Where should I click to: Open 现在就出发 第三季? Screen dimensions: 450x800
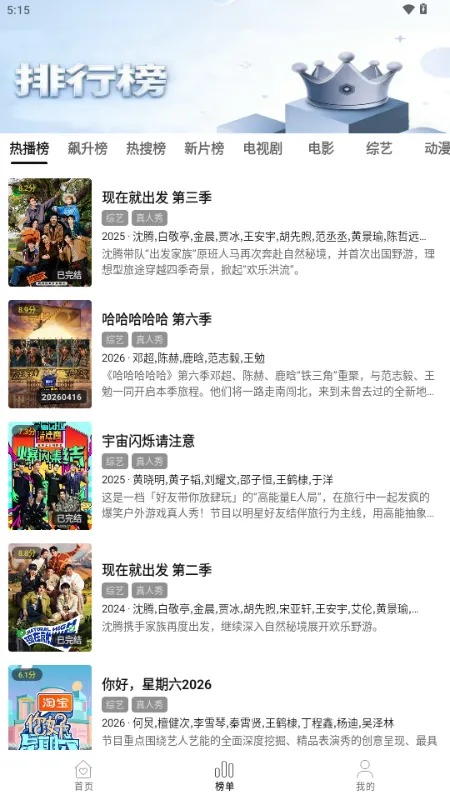[225, 232]
